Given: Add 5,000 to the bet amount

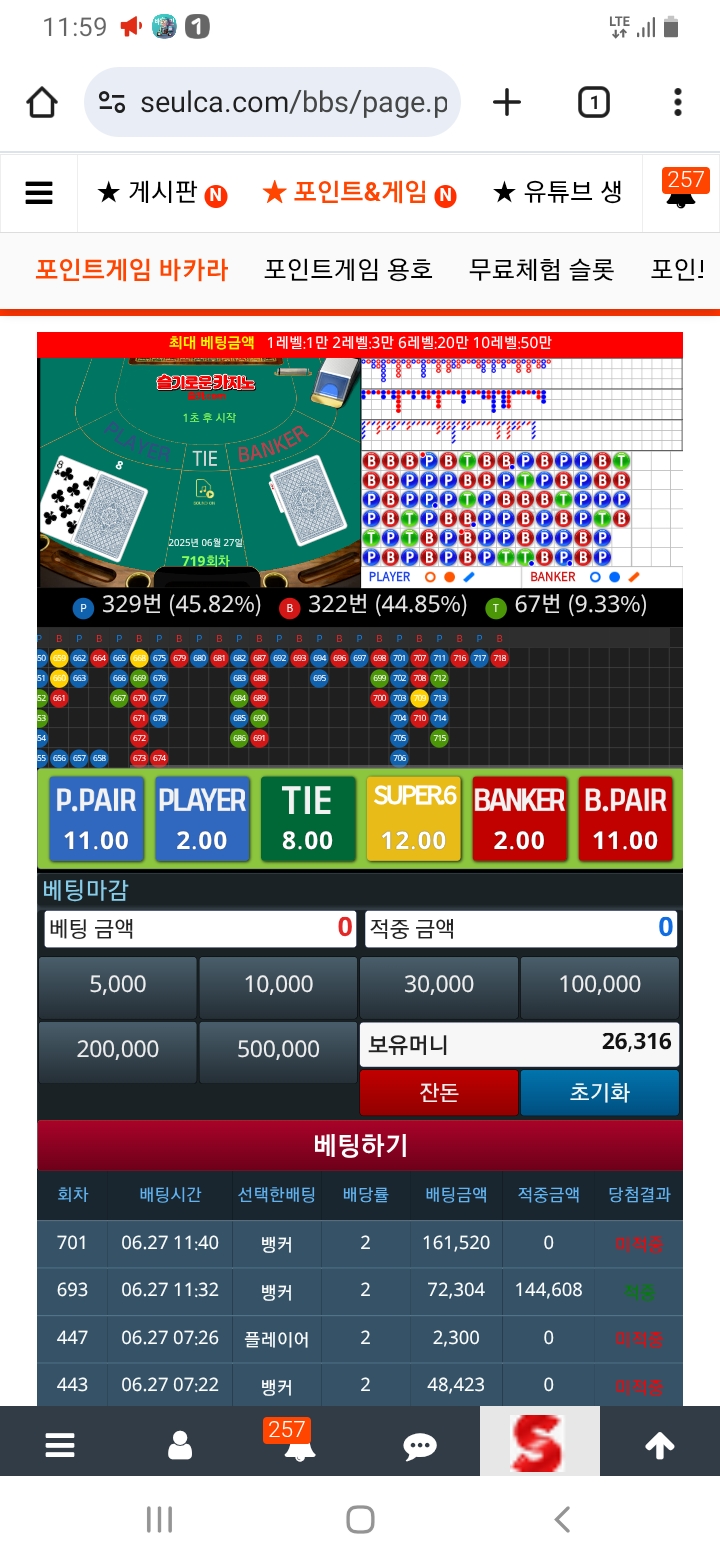Looking at the screenshot, I should (118, 985).
